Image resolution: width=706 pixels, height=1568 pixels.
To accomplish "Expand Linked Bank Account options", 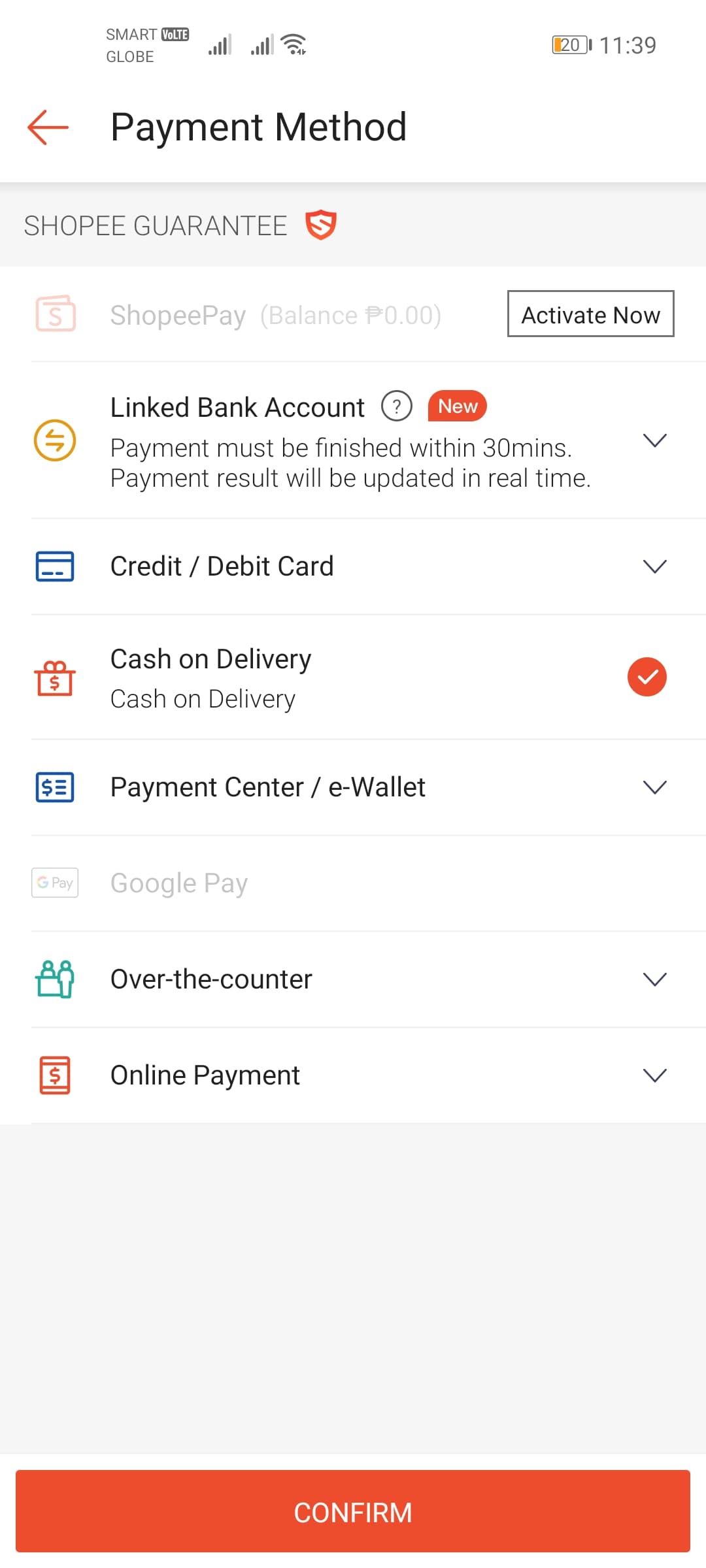I will coord(654,440).
